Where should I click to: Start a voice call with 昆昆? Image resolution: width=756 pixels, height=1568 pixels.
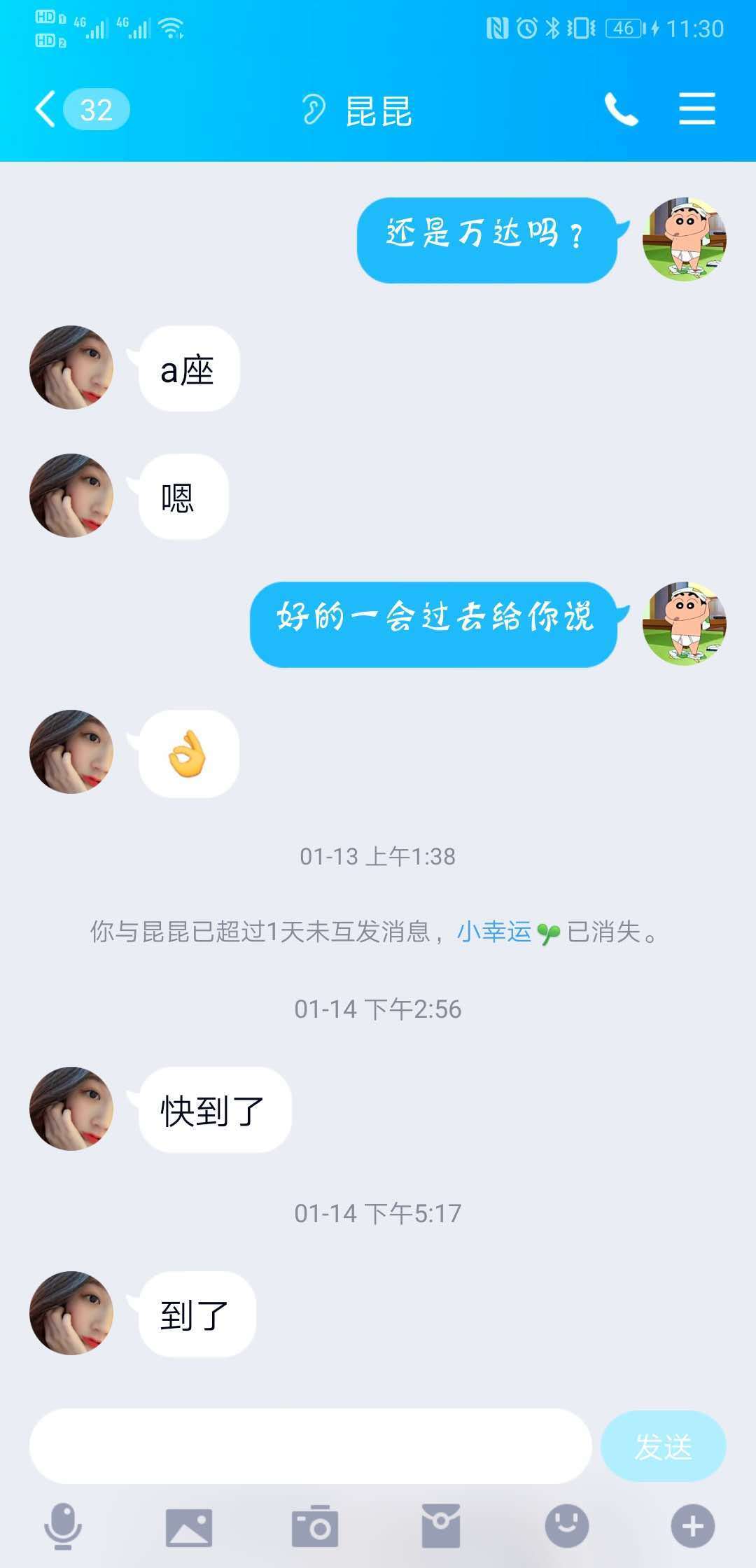(621, 110)
